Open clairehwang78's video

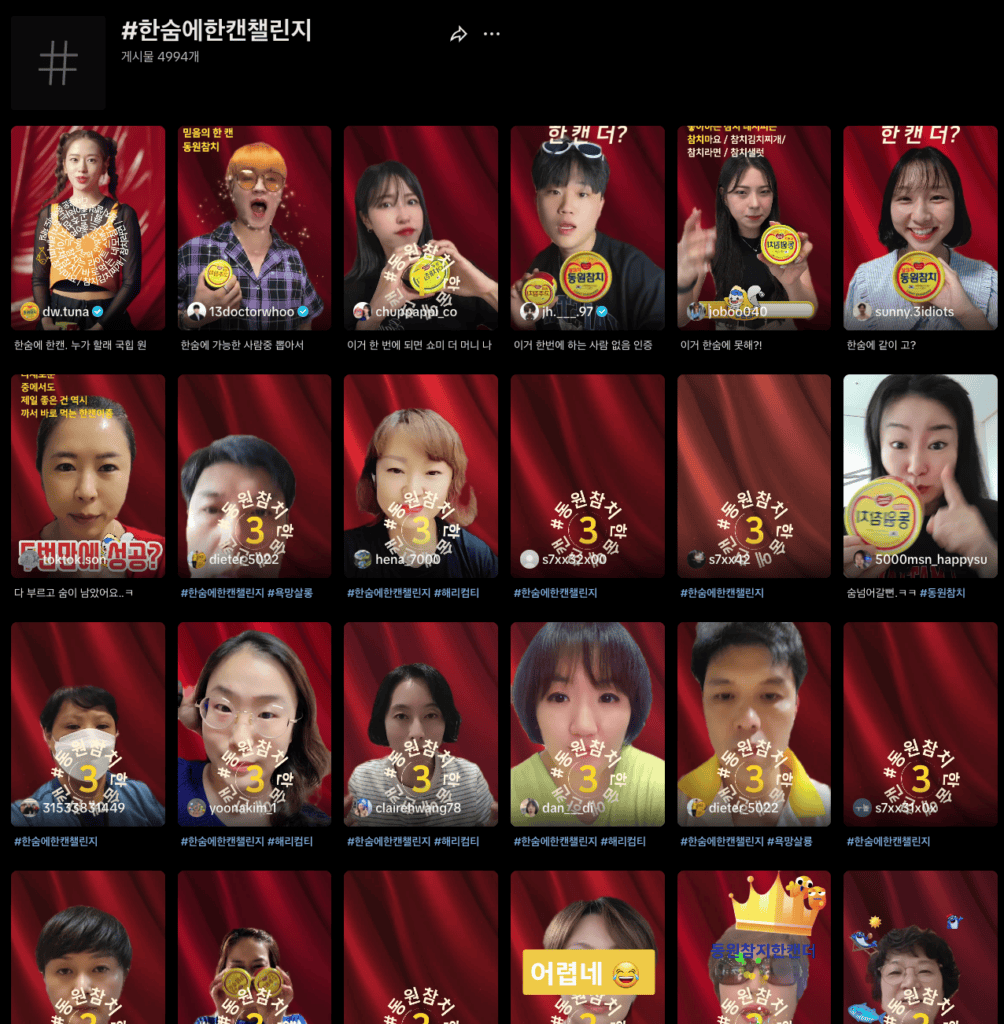click(x=421, y=723)
